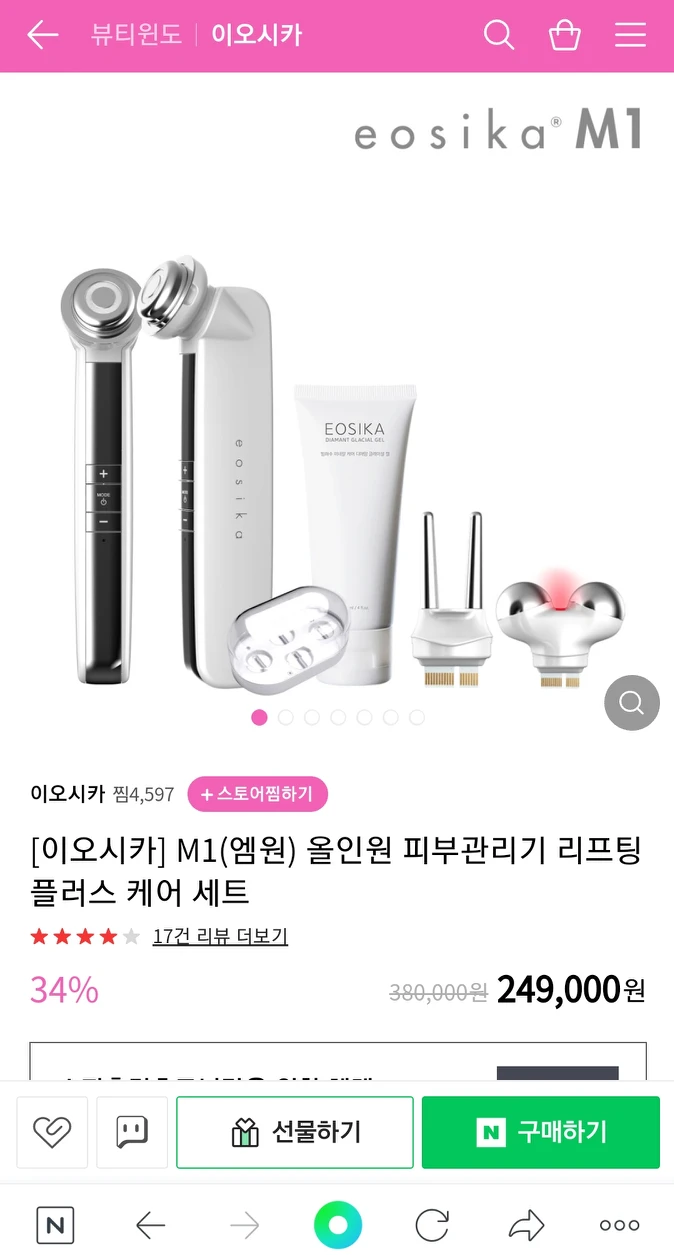Tap the 스토어찜하기 button

coord(257,794)
